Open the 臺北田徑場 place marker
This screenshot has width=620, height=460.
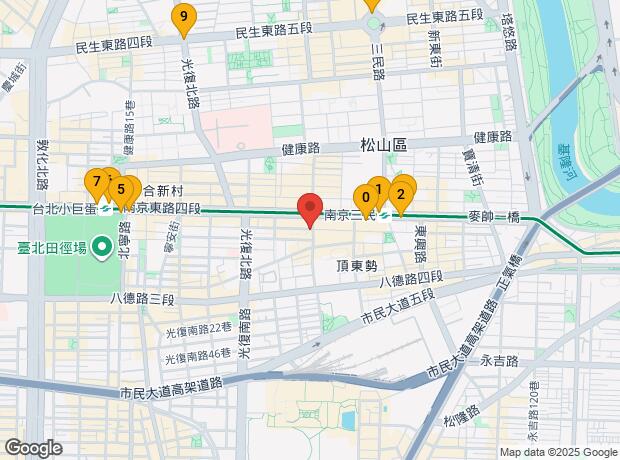click(102, 247)
